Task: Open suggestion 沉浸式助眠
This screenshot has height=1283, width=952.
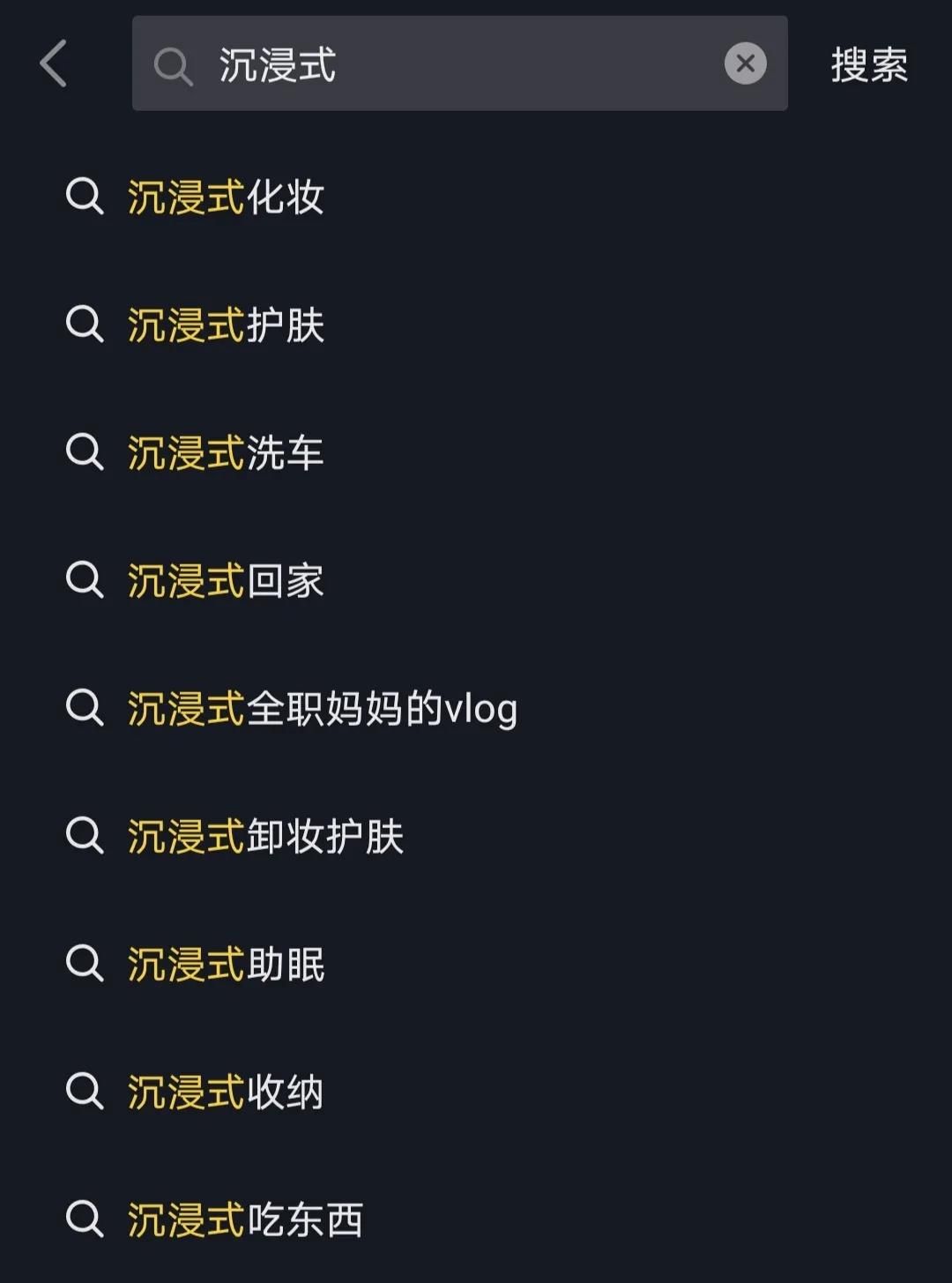Action: click(x=226, y=964)
